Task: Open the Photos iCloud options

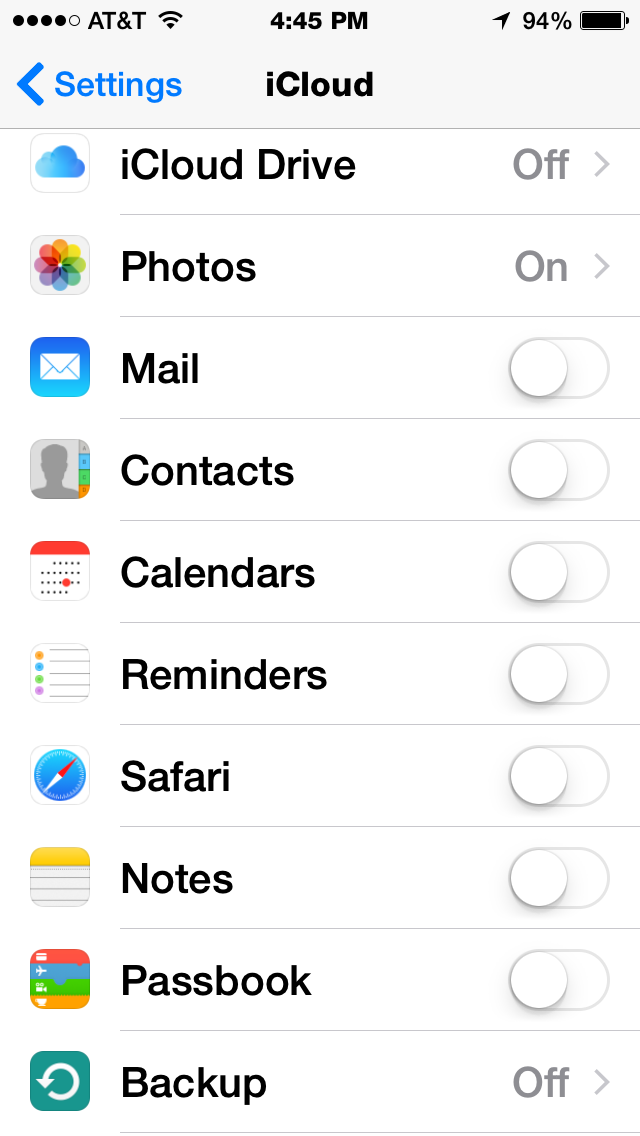Action: click(320, 266)
